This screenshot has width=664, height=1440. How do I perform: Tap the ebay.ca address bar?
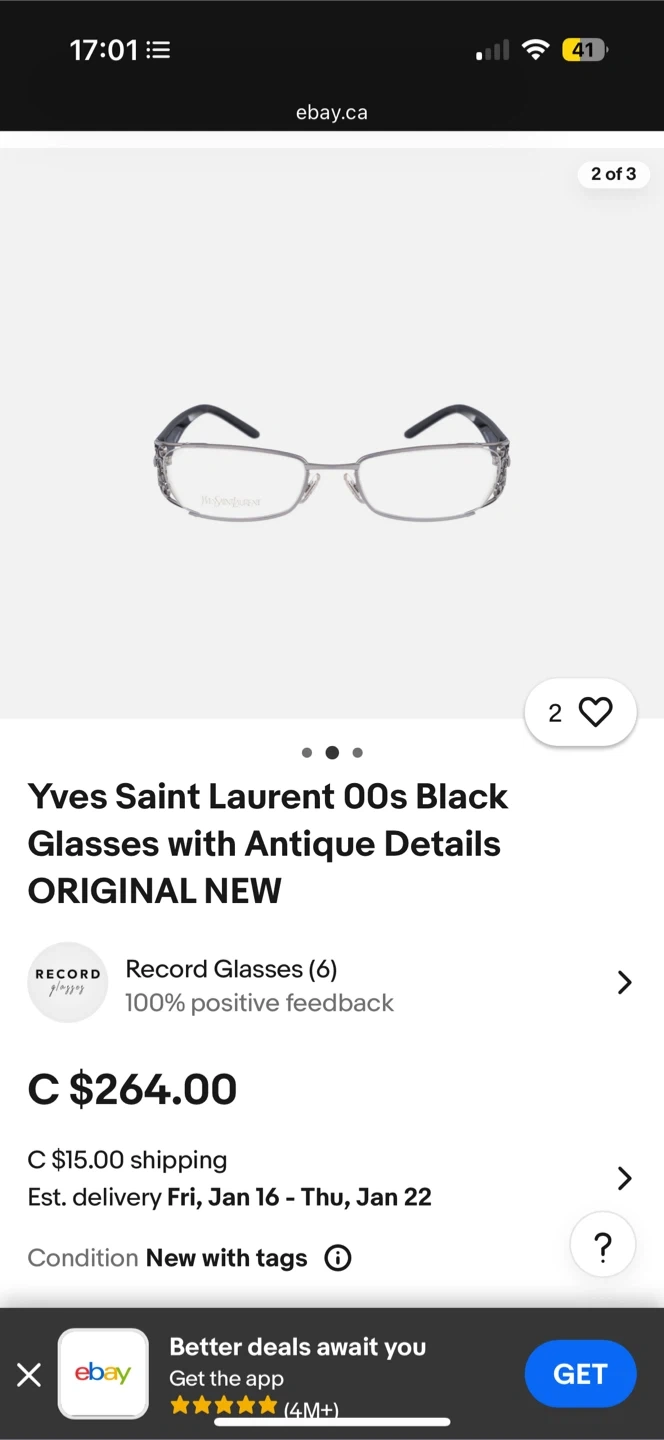332,113
